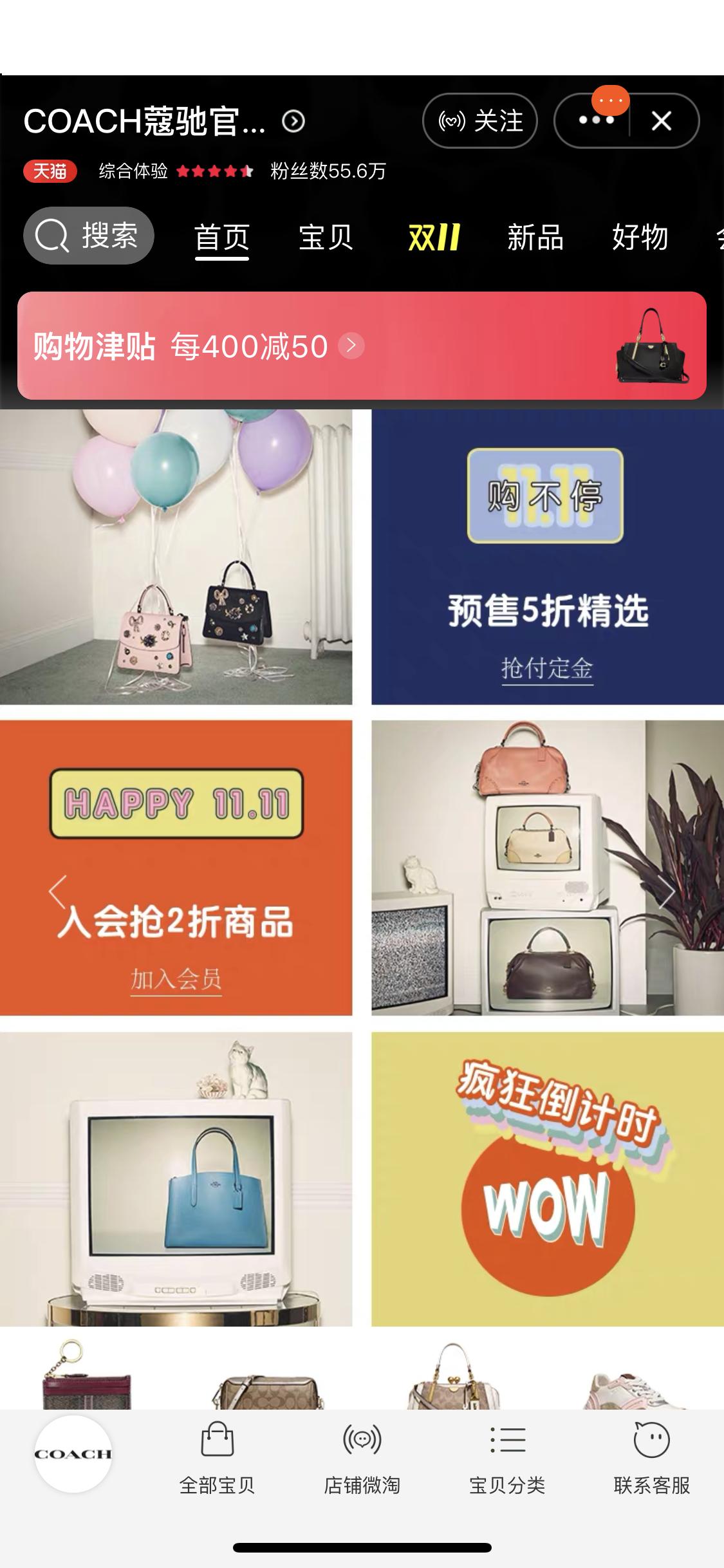Tap the 加入会员 join membership link
724x1568 pixels.
(176, 979)
